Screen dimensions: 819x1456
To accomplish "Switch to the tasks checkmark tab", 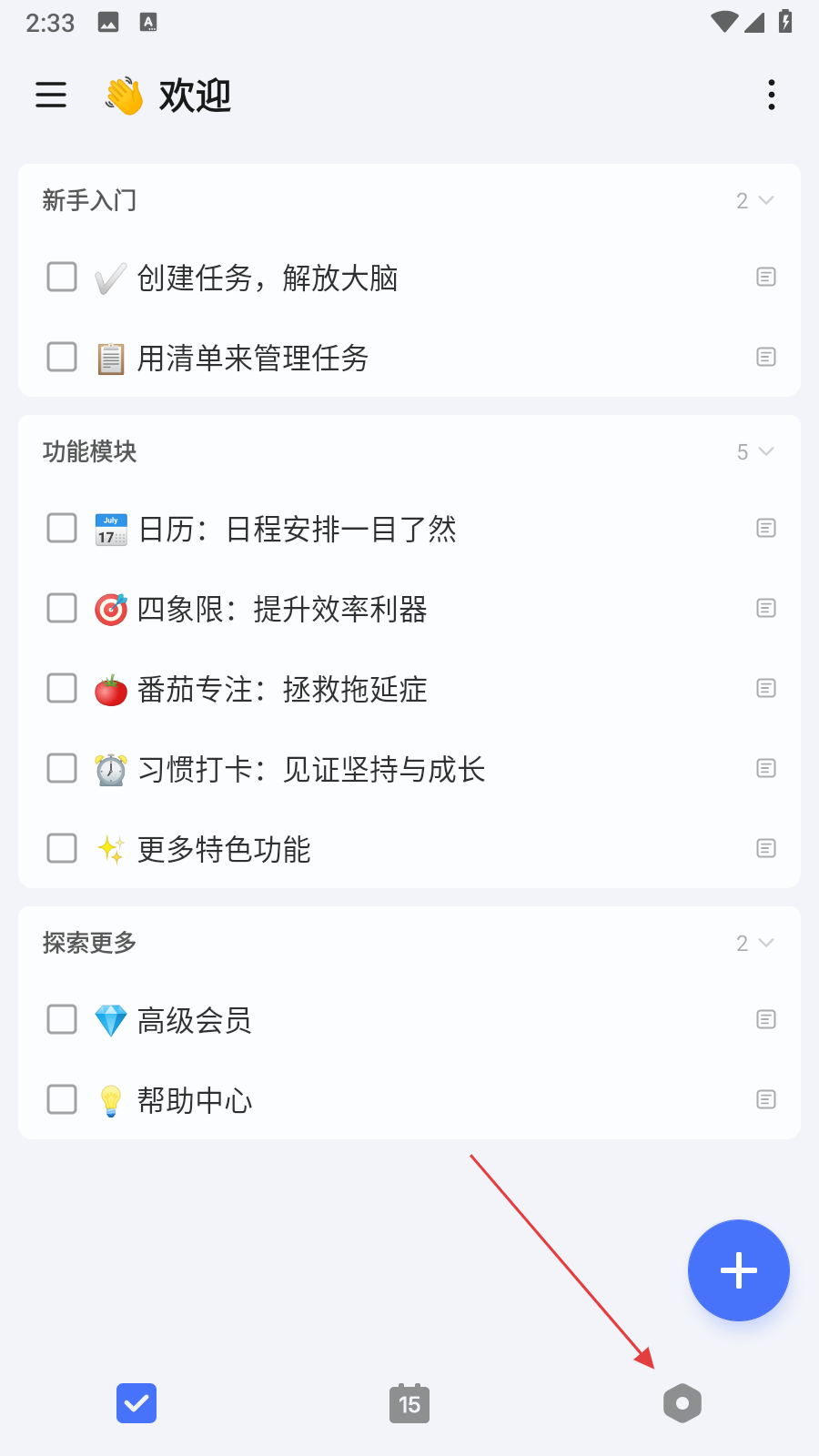I will click(x=136, y=1403).
